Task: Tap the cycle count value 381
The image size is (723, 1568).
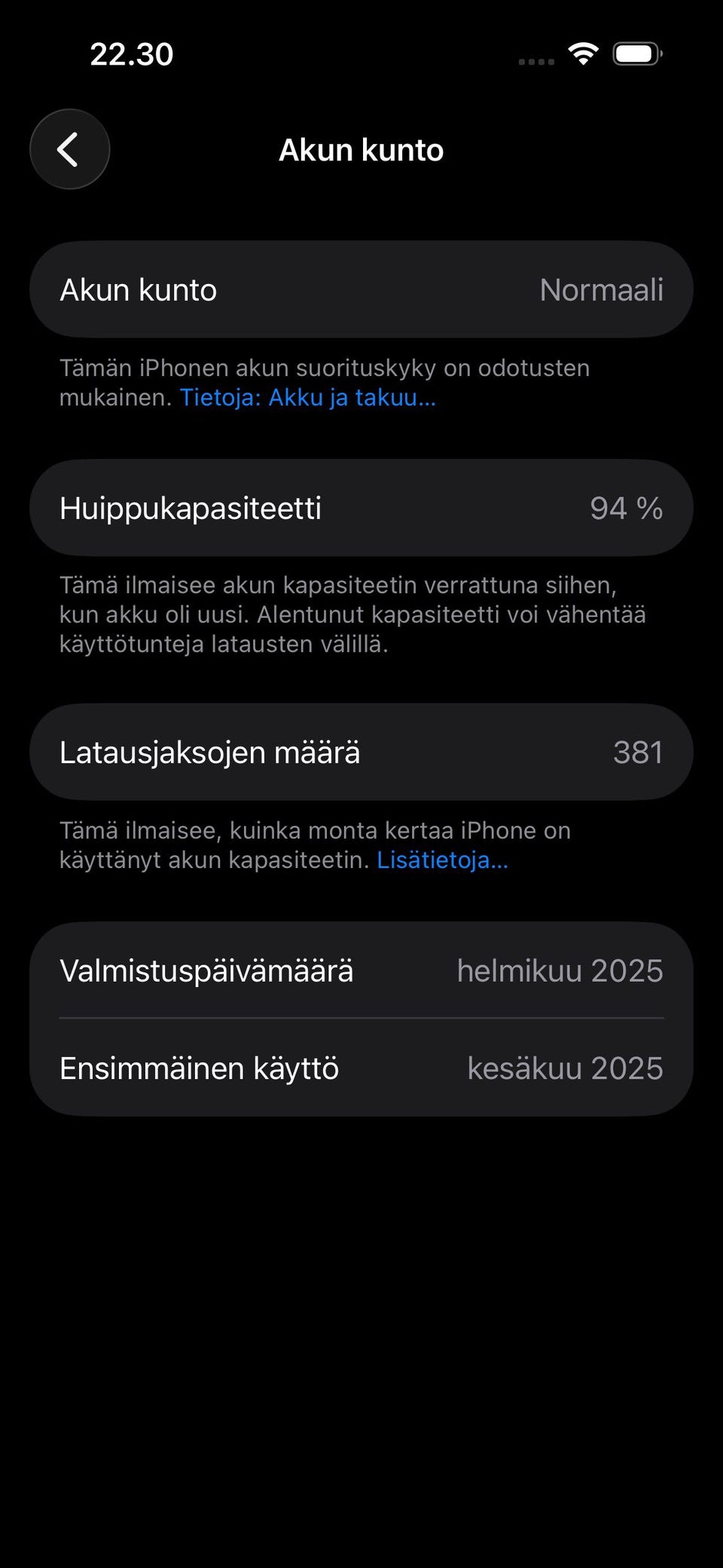Action: pyautogui.click(x=637, y=751)
